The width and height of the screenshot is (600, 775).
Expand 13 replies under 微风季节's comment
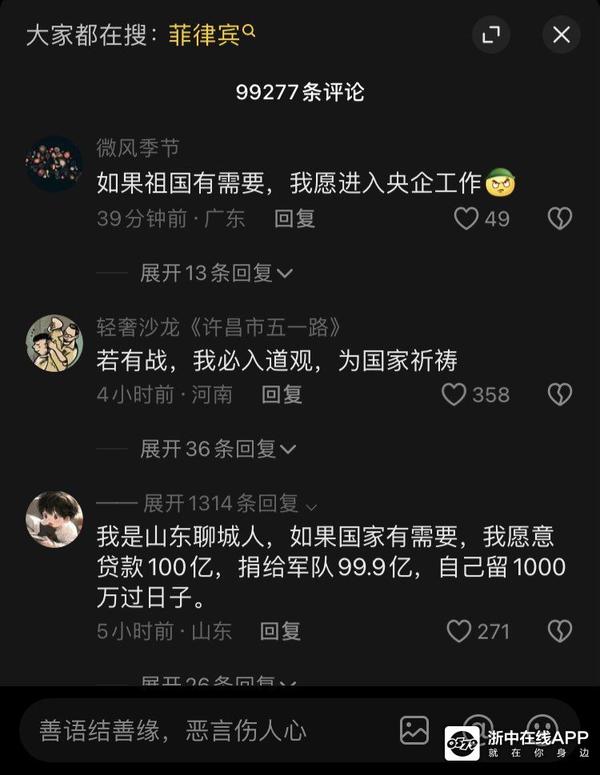click(x=216, y=273)
